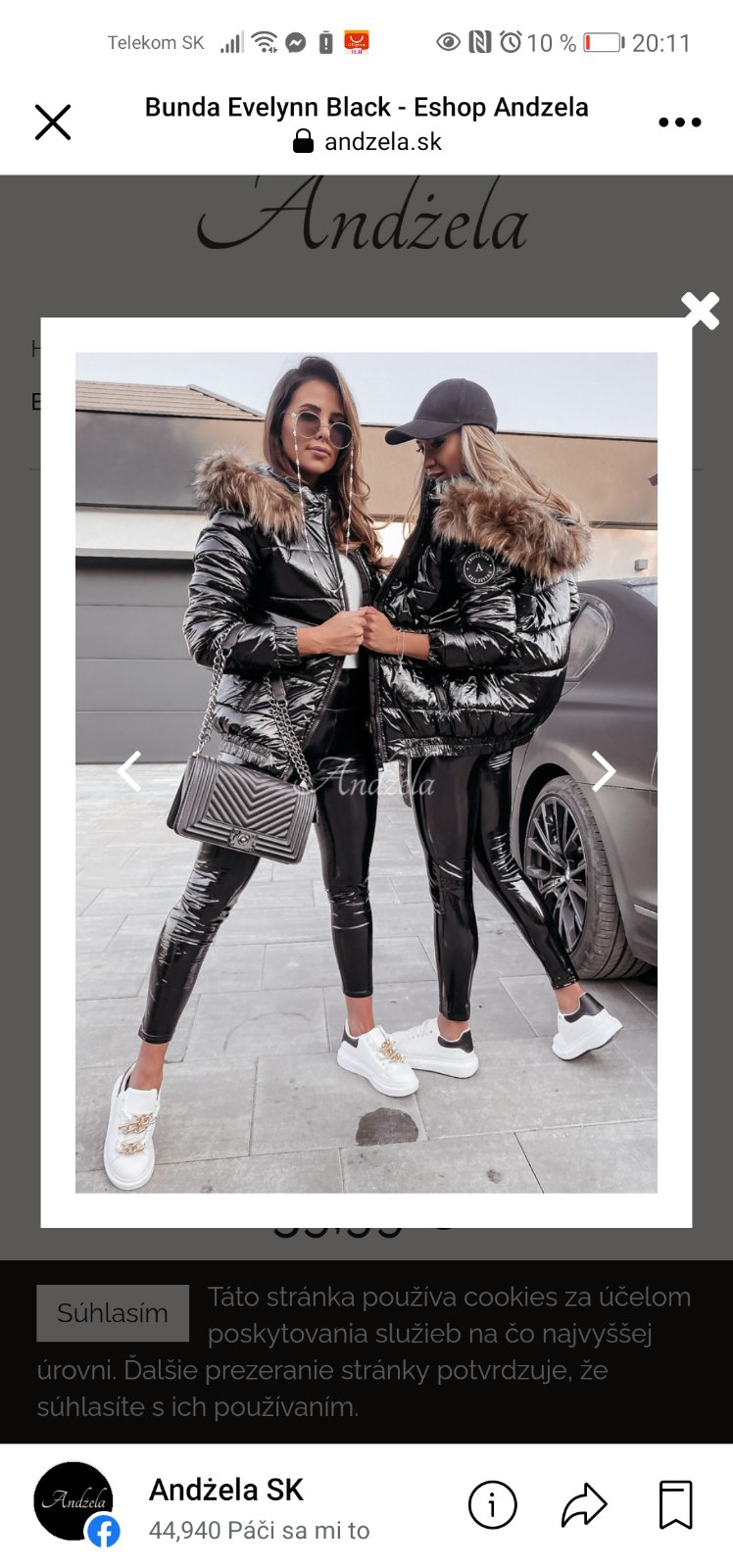733x1568 pixels.
Task: Close the in-app browser with the X
Action: click(53, 122)
